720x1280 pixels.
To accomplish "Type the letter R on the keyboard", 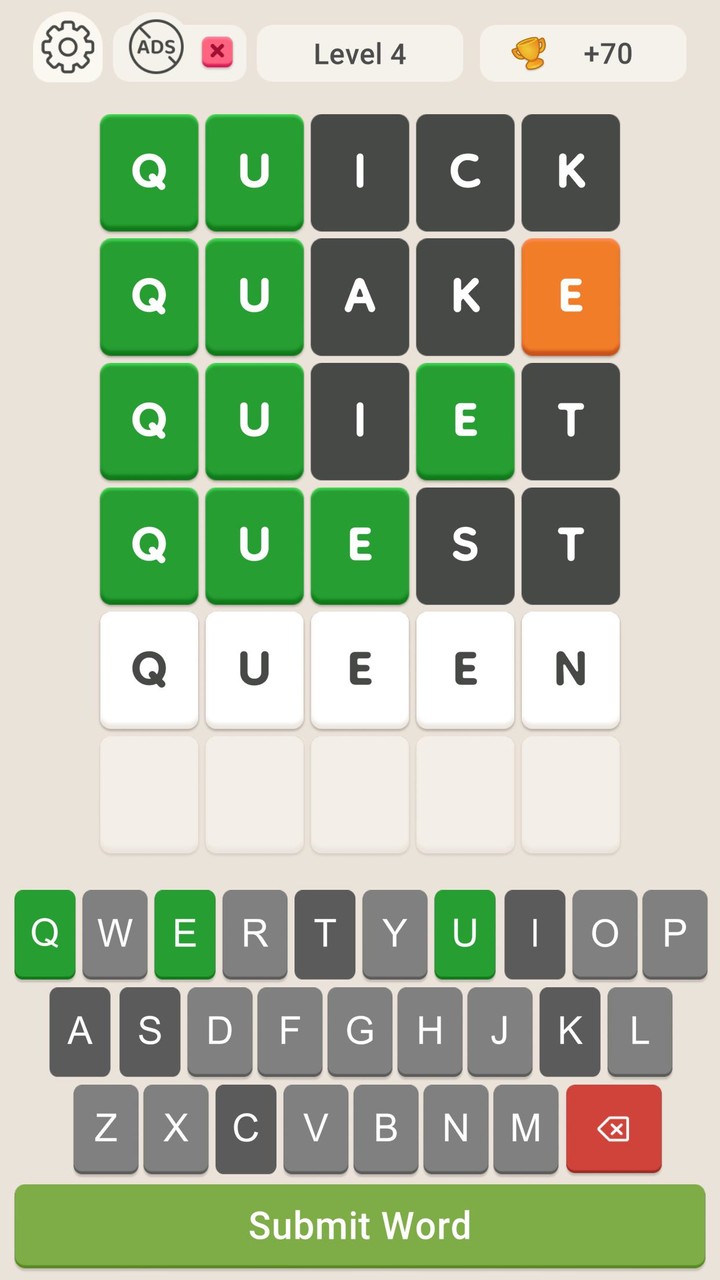I will click(255, 933).
